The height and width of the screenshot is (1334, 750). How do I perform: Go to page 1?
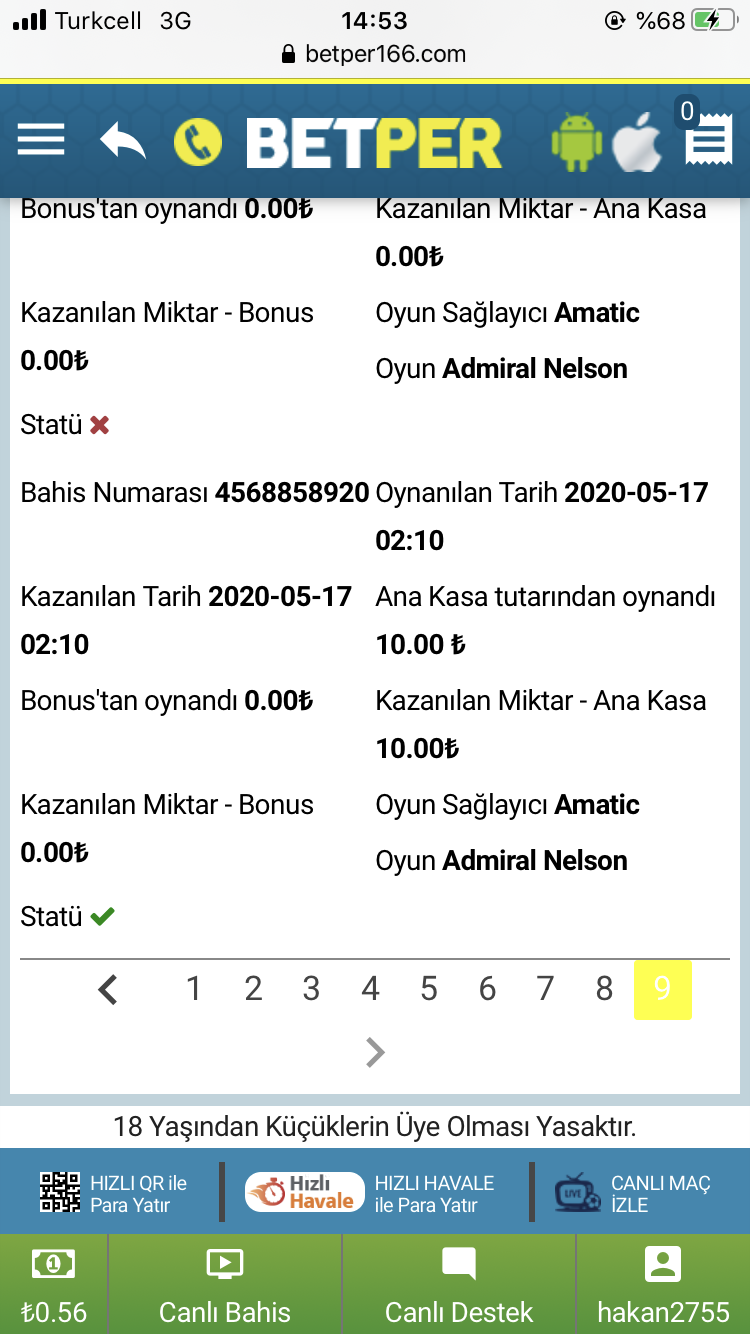click(194, 989)
